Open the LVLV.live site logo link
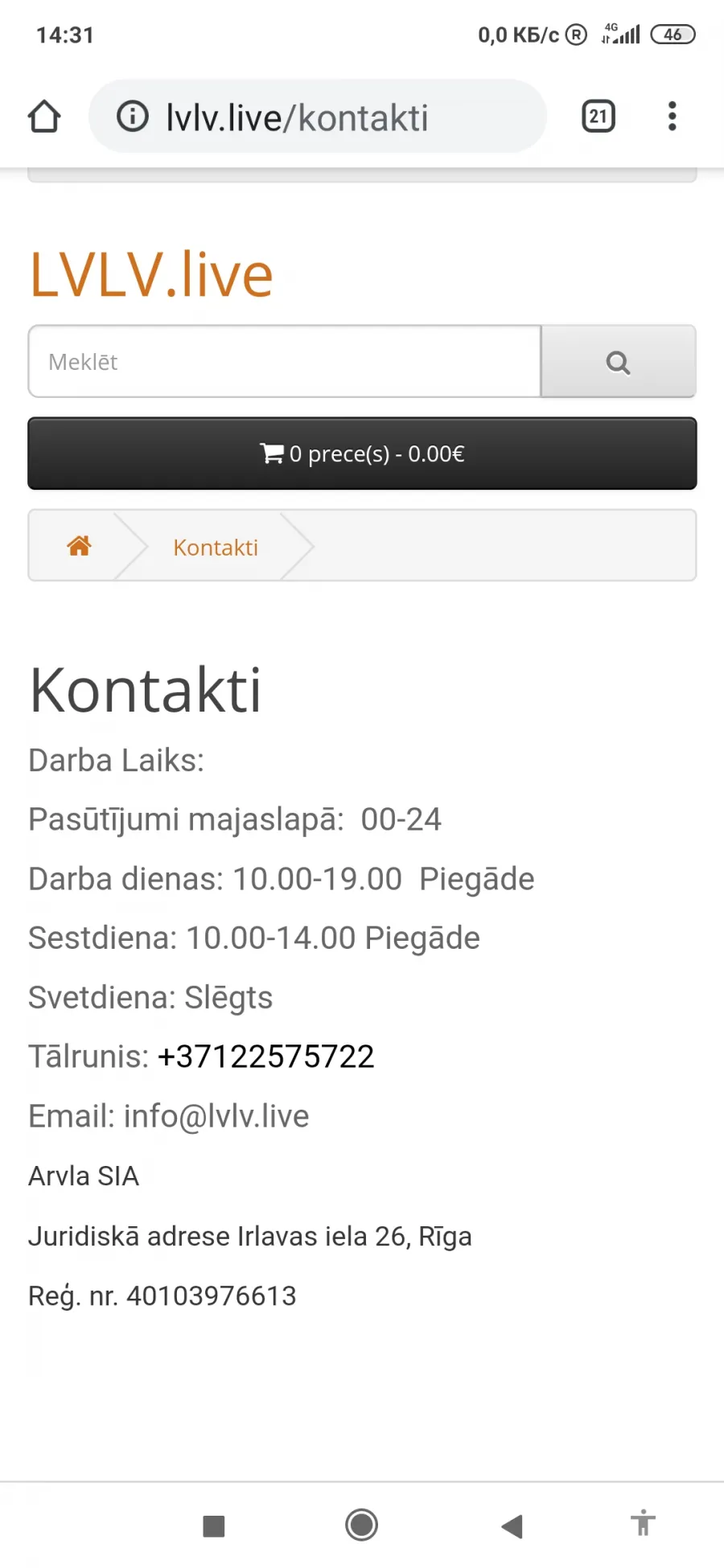 tap(151, 274)
